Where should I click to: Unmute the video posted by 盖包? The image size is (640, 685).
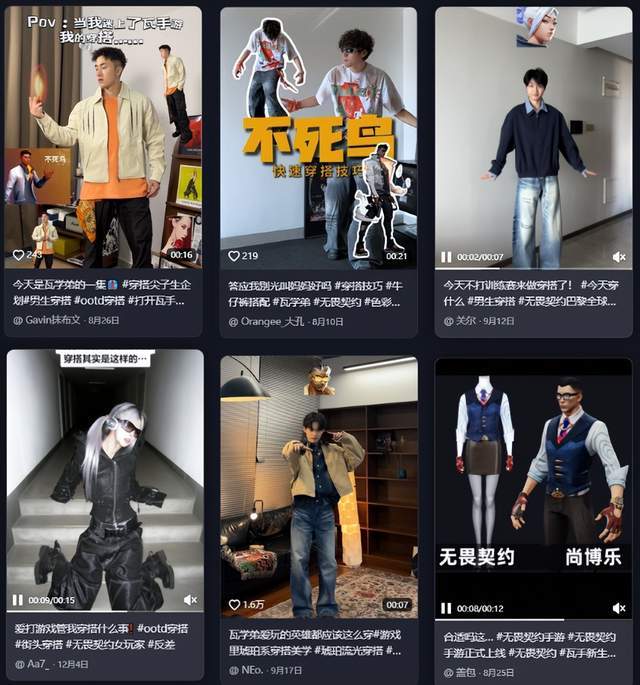[x=619, y=607]
